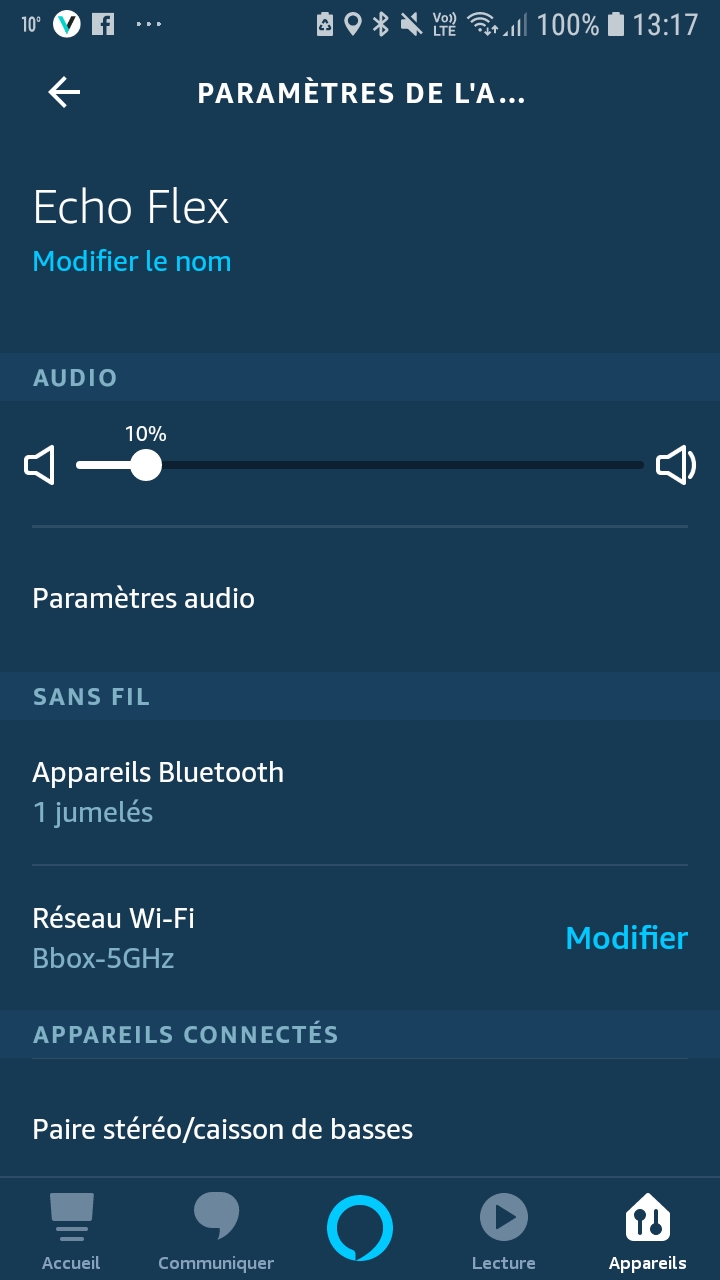
Task: Open Appareils Bluetooth settings
Action: pyautogui.click(x=360, y=792)
